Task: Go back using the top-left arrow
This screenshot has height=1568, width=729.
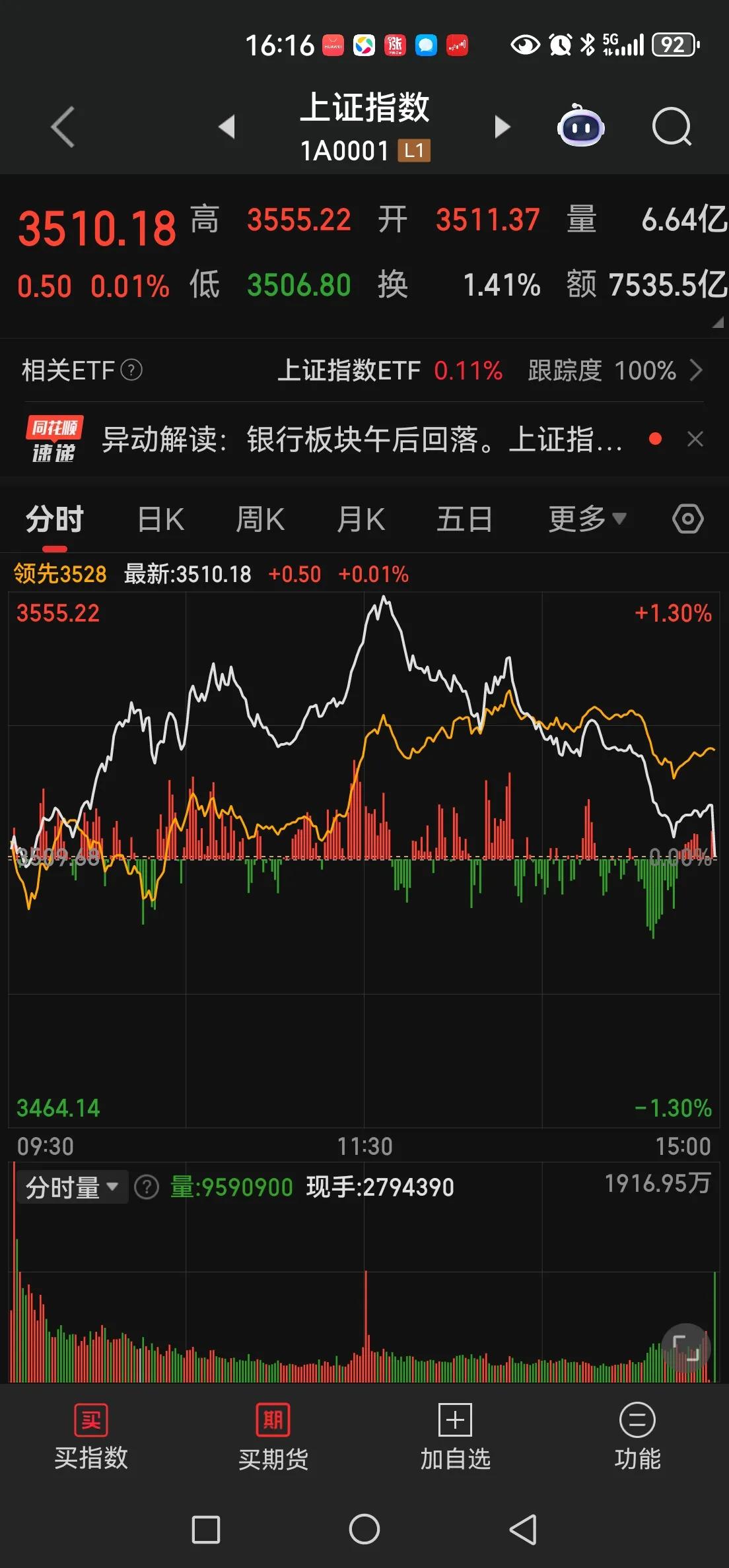Action: pyautogui.click(x=63, y=127)
